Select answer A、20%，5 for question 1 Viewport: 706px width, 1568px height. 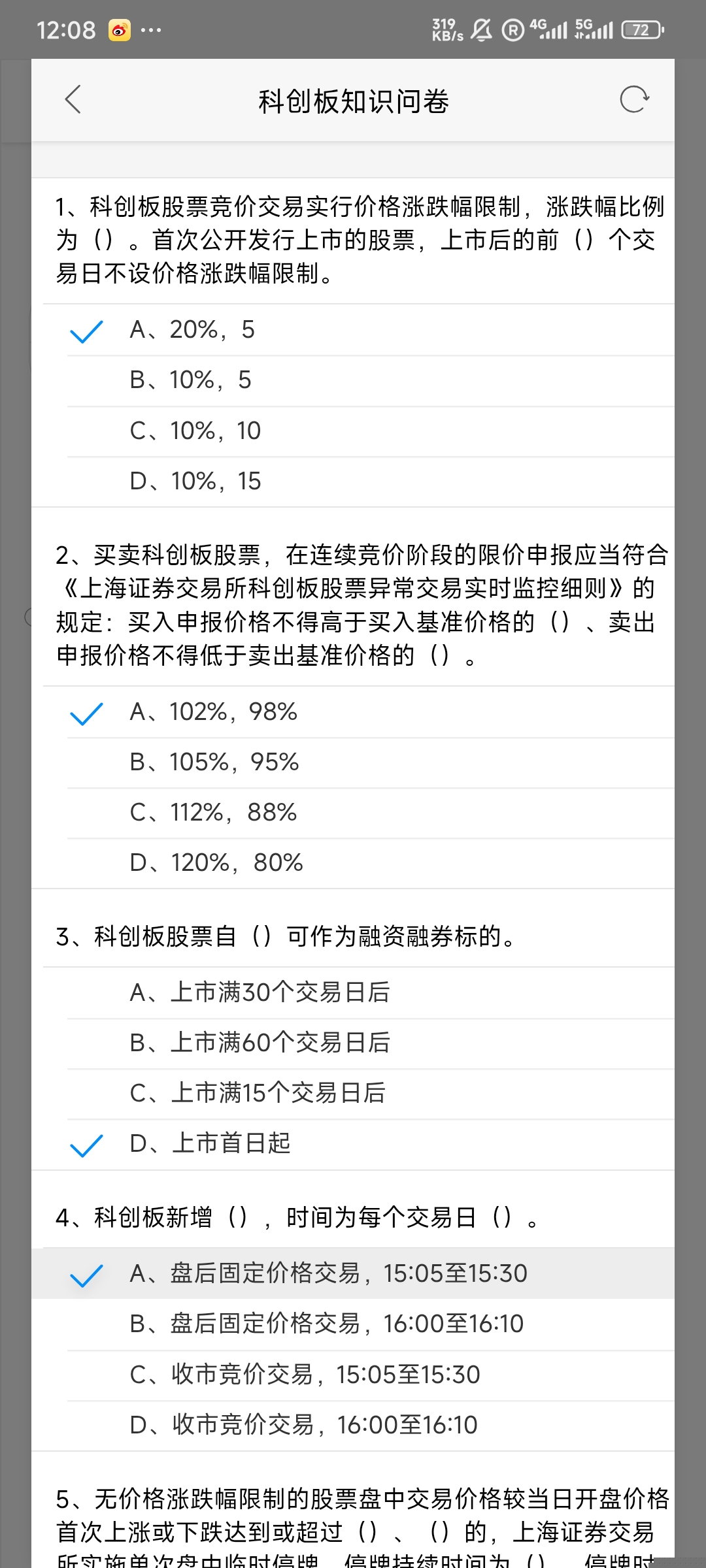pyautogui.click(x=192, y=330)
